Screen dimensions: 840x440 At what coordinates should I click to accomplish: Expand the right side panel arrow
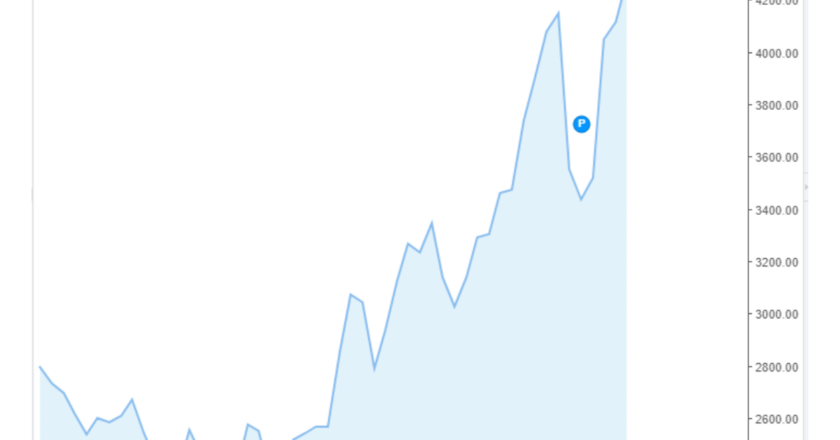[x=807, y=187]
